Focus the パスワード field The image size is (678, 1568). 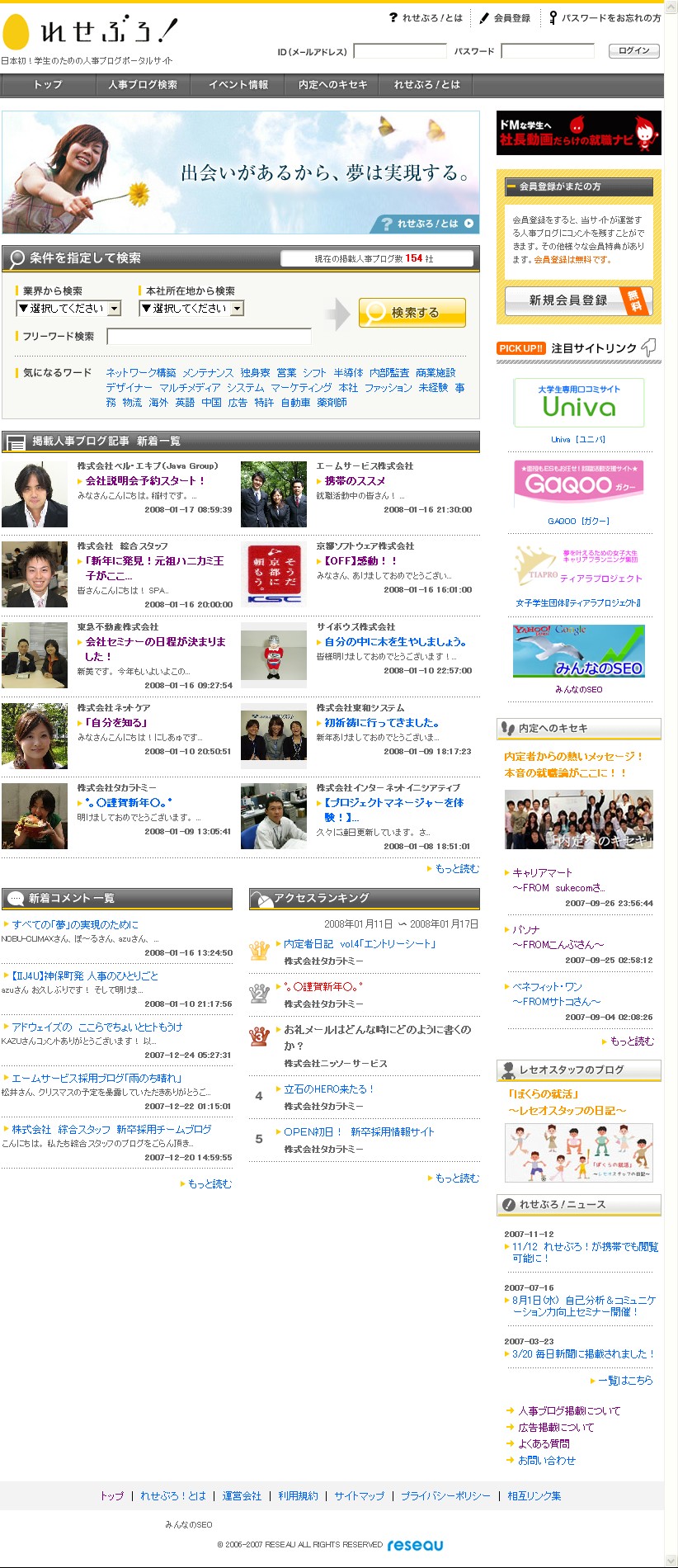coord(547,51)
